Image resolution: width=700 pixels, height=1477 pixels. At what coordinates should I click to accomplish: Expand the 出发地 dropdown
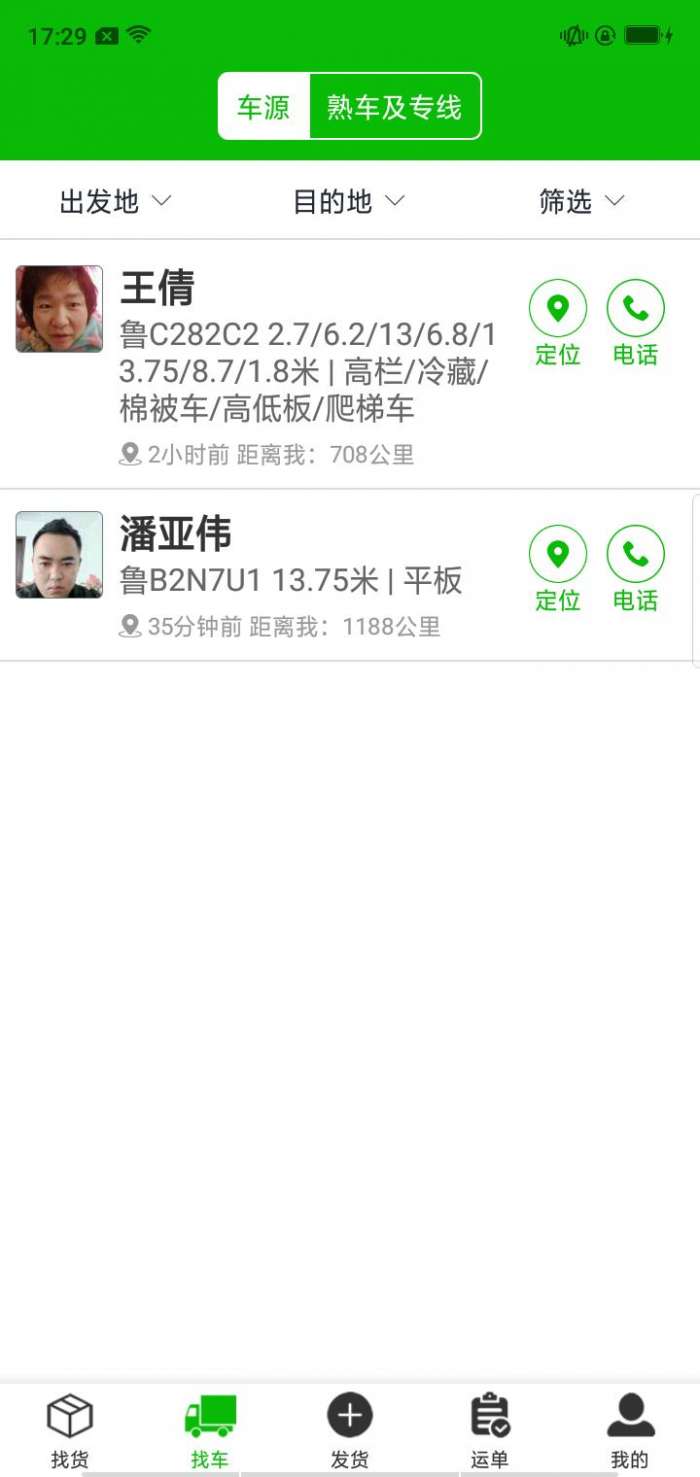pyautogui.click(x=115, y=202)
